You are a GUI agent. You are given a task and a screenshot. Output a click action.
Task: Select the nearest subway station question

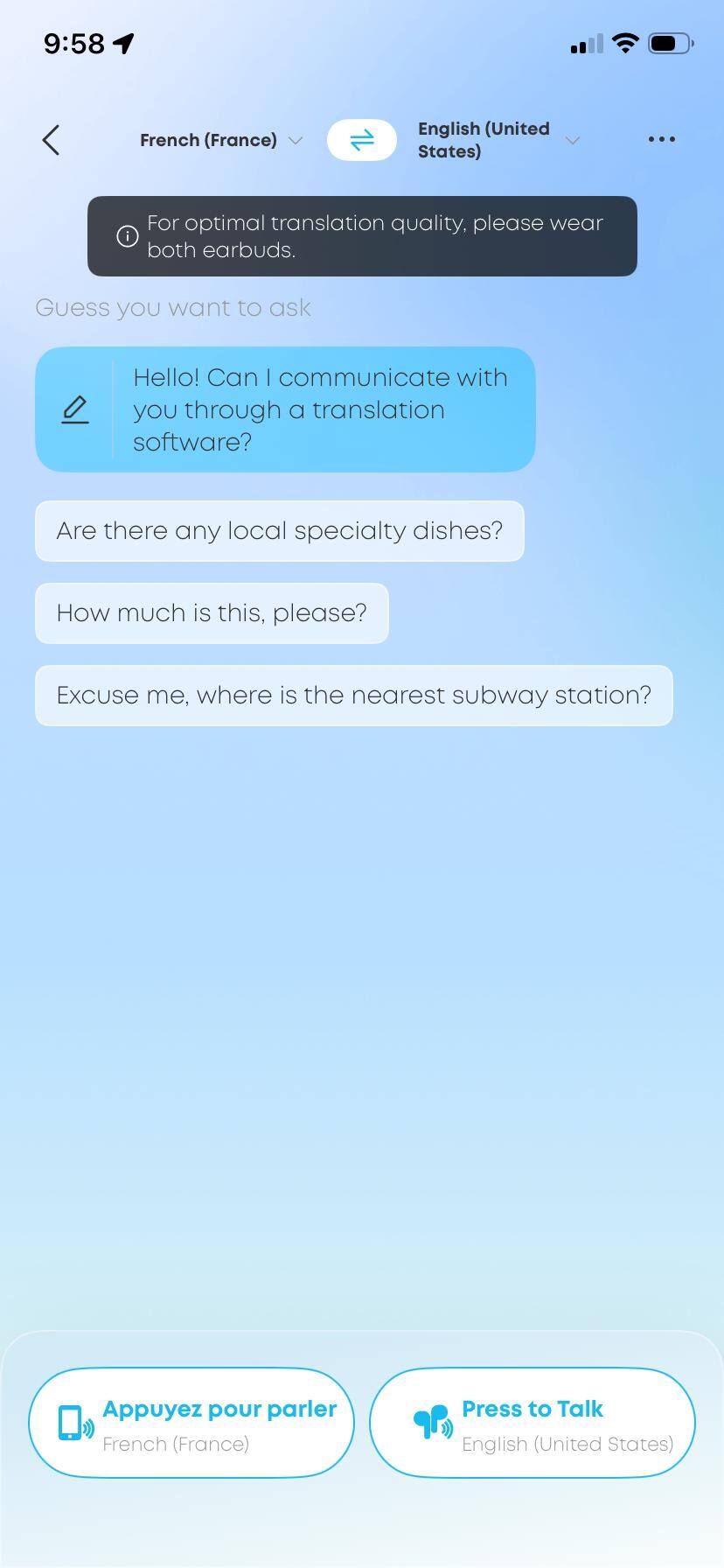[353, 695]
